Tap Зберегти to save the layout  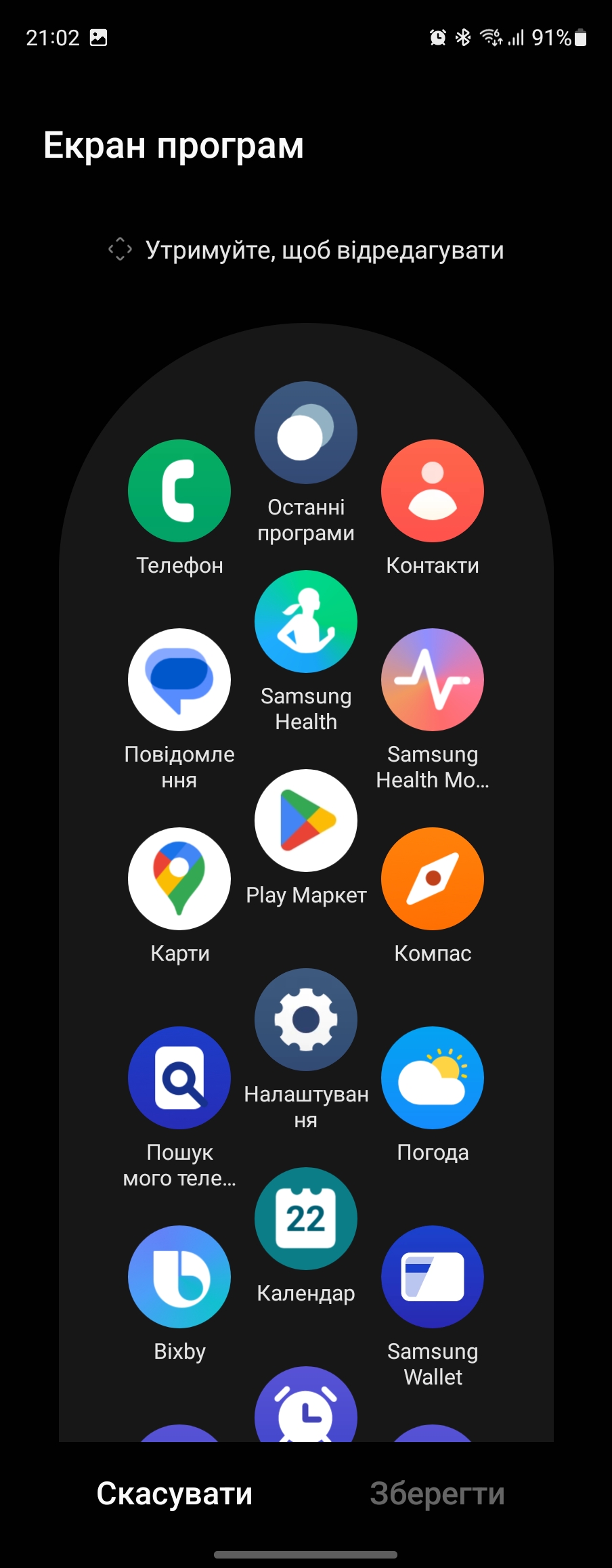coord(437,1494)
